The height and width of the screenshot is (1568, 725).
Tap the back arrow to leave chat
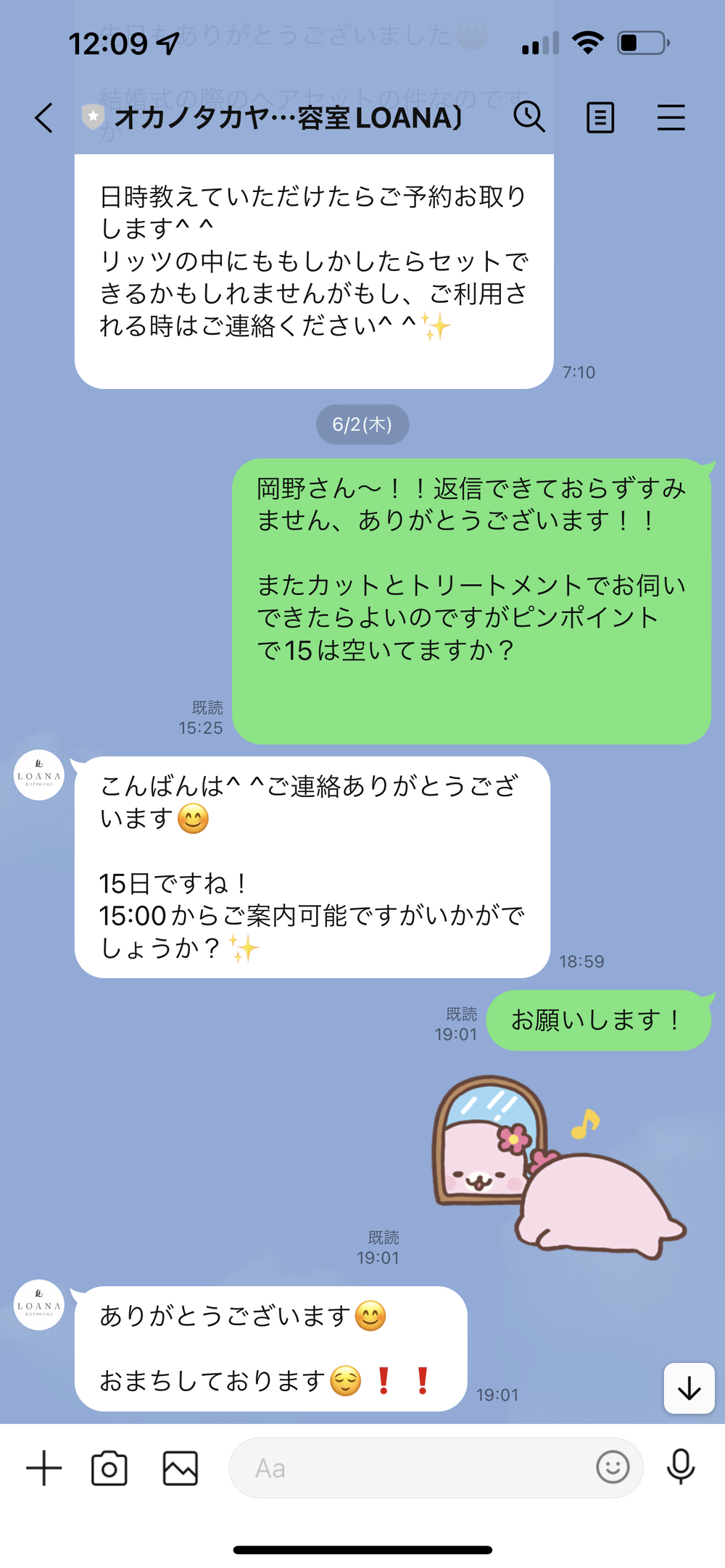(x=43, y=119)
